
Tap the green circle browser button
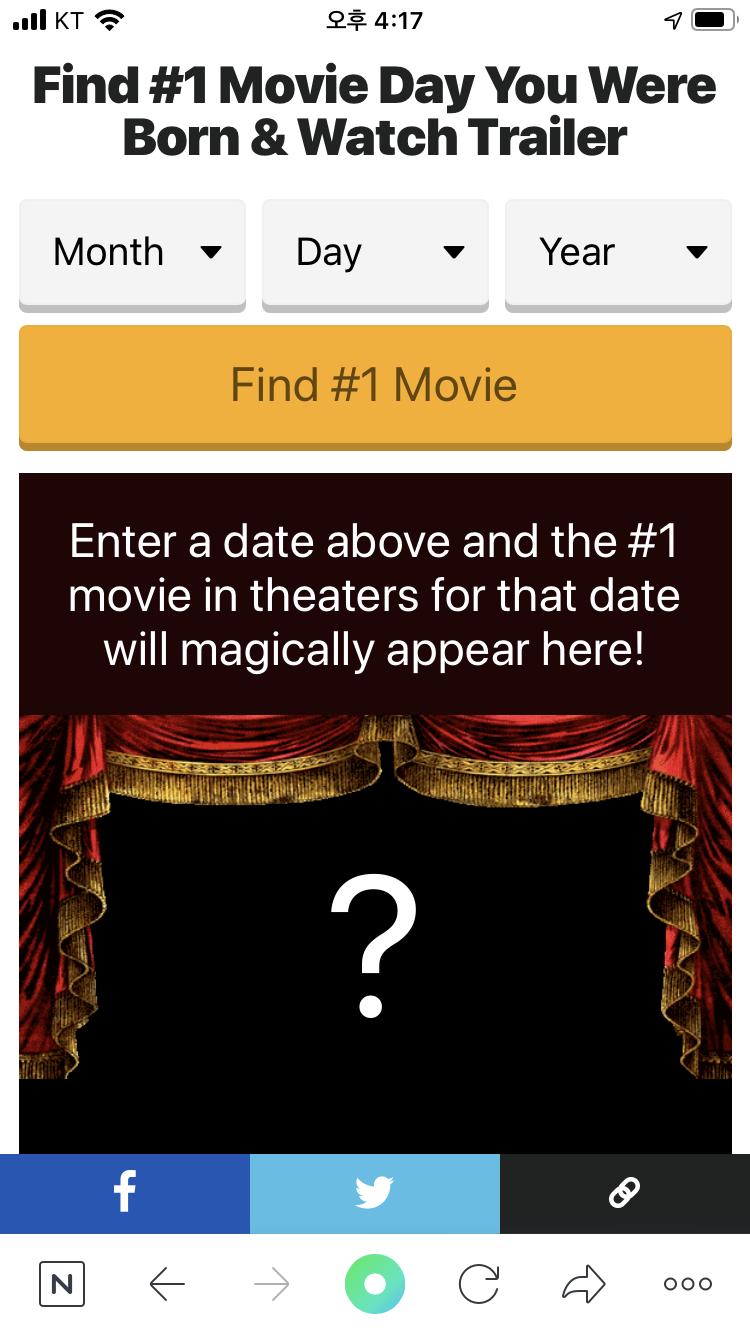pos(375,1284)
